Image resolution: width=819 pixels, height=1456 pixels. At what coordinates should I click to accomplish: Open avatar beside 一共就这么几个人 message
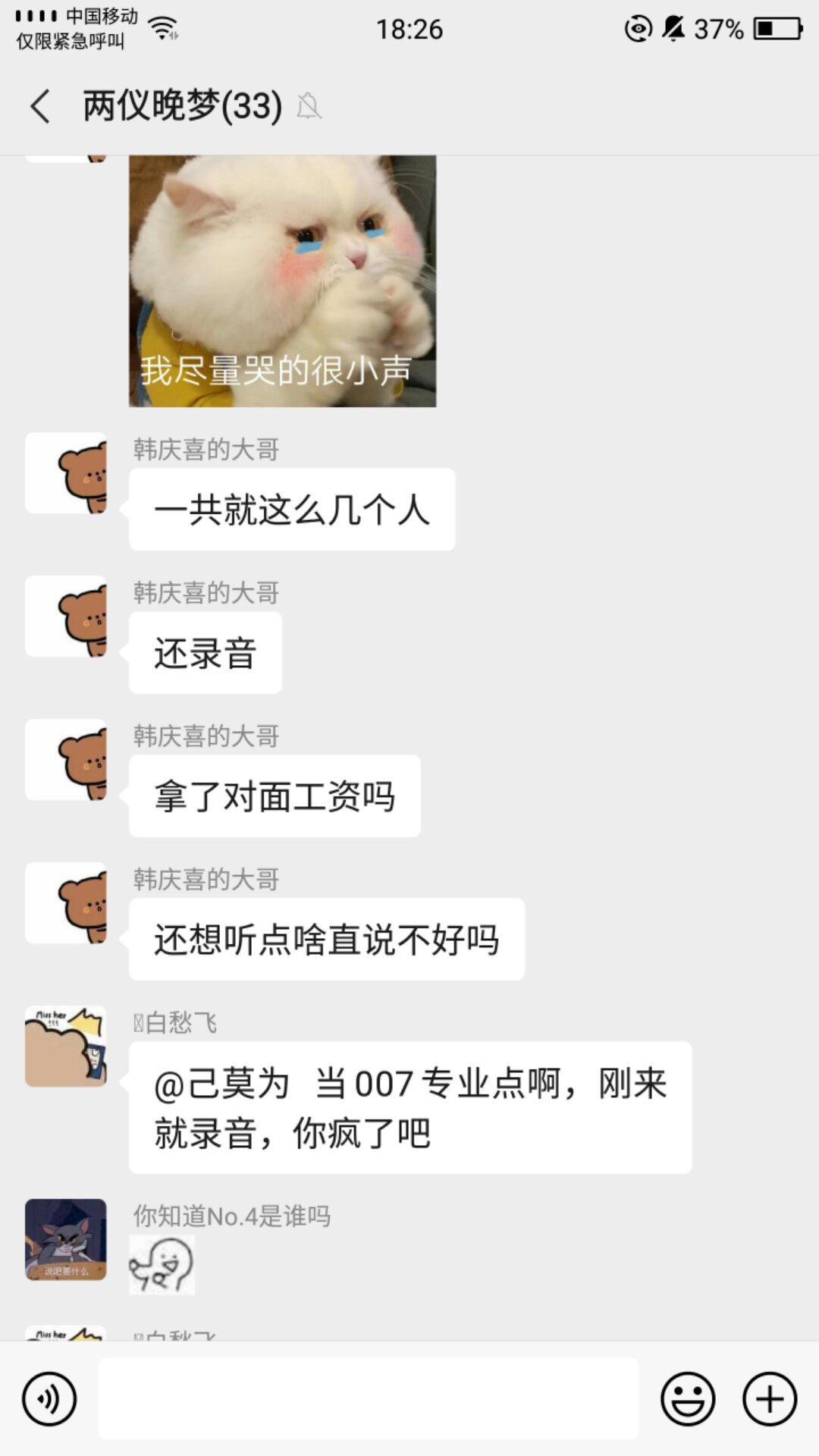(x=66, y=473)
